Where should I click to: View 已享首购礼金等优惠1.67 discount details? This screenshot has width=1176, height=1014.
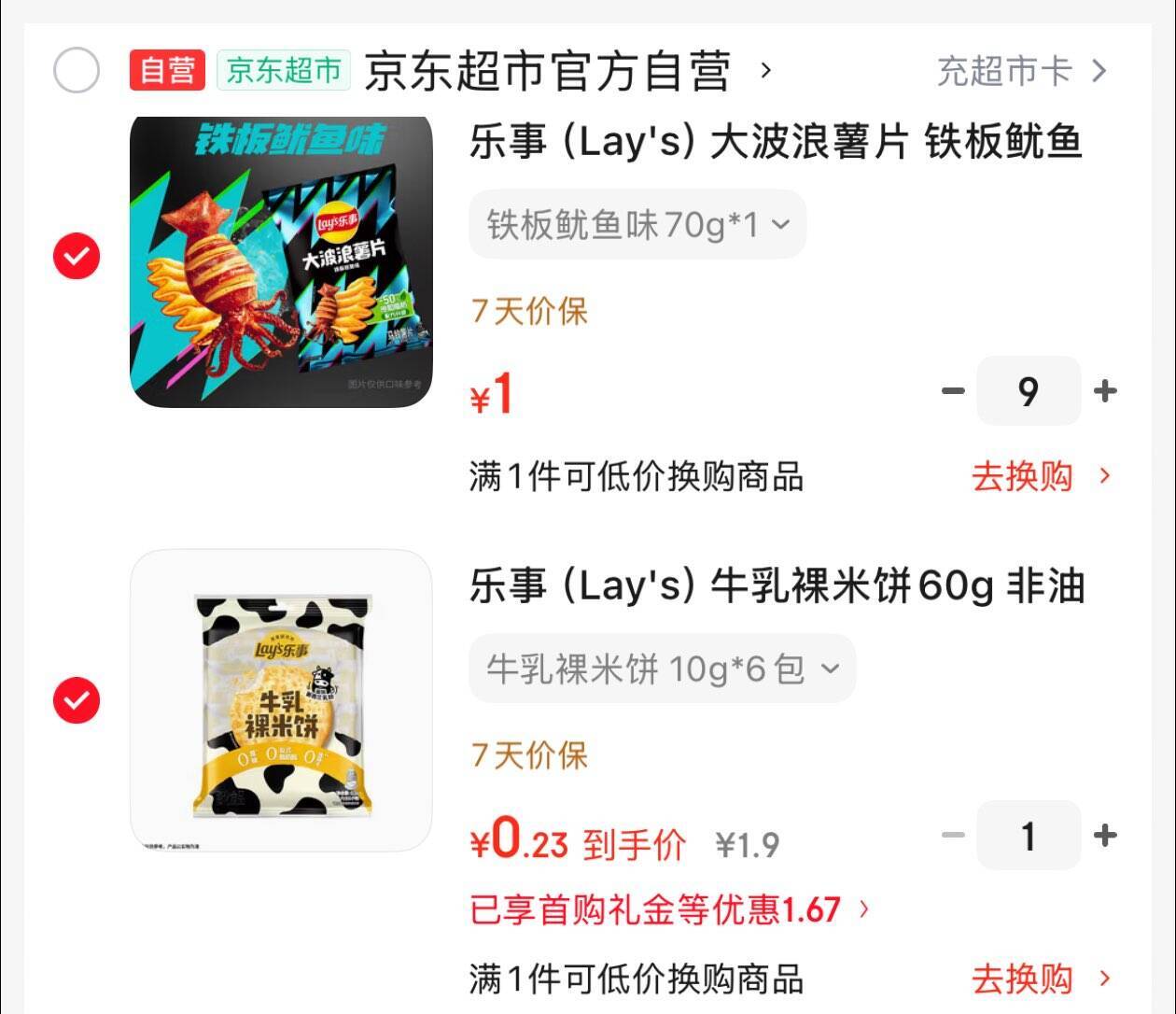[669, 908]
